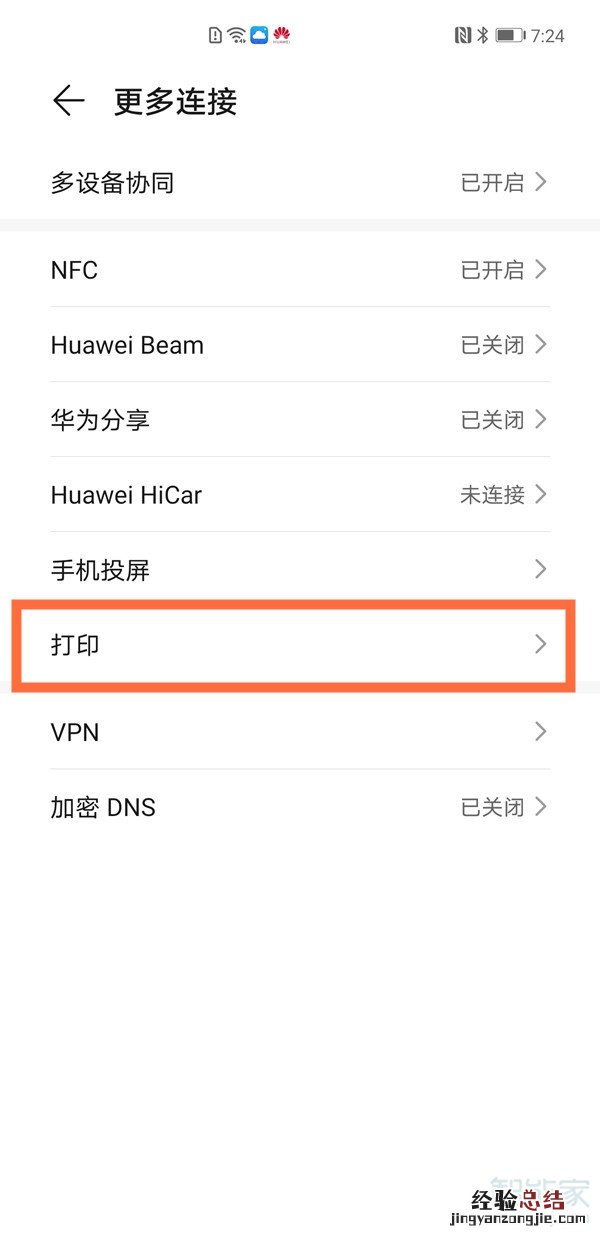Open Huawei Beam settings
Screen dimensions: 600x1237
(300, 345)
